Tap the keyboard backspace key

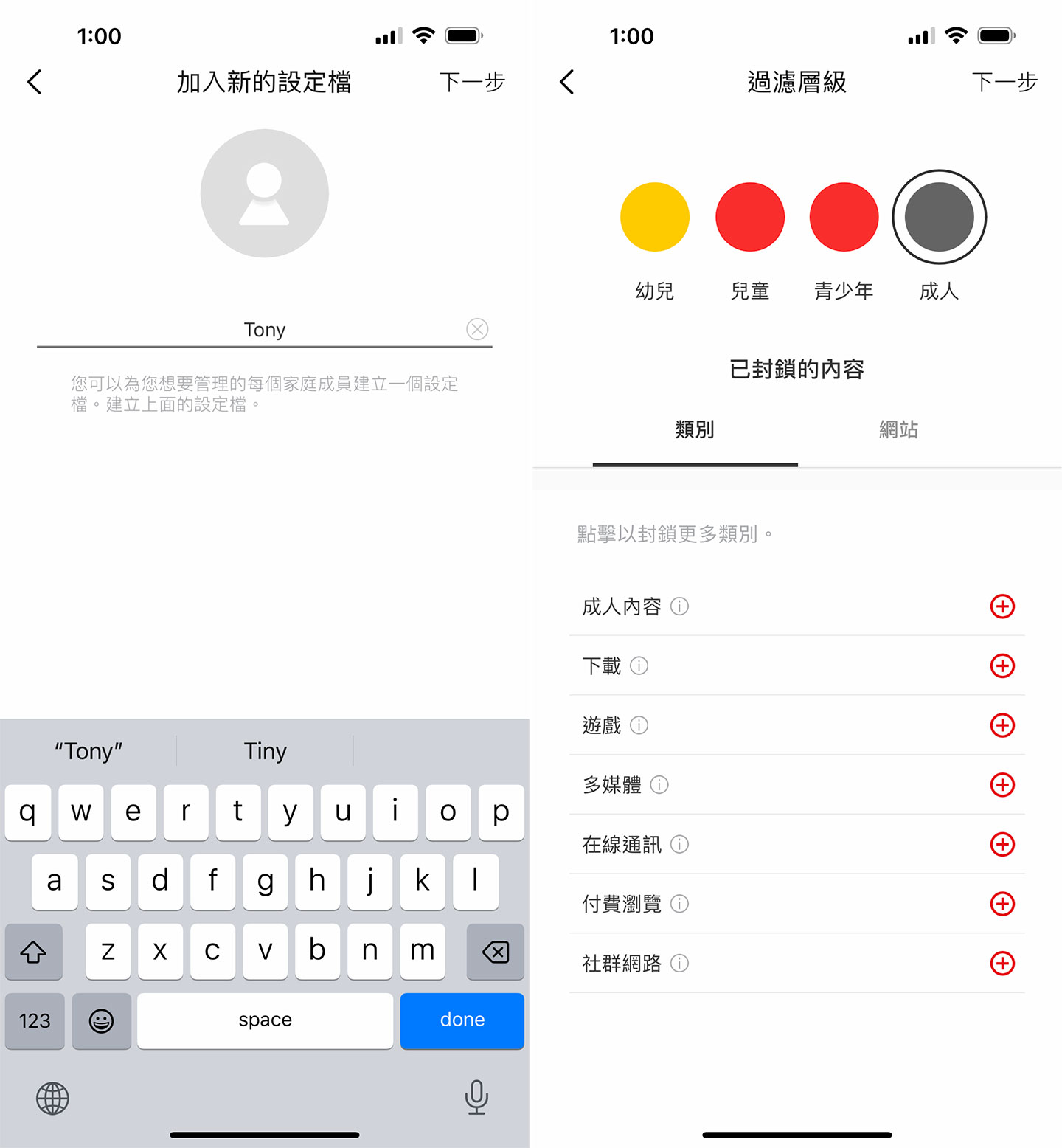tap(495, 952)
